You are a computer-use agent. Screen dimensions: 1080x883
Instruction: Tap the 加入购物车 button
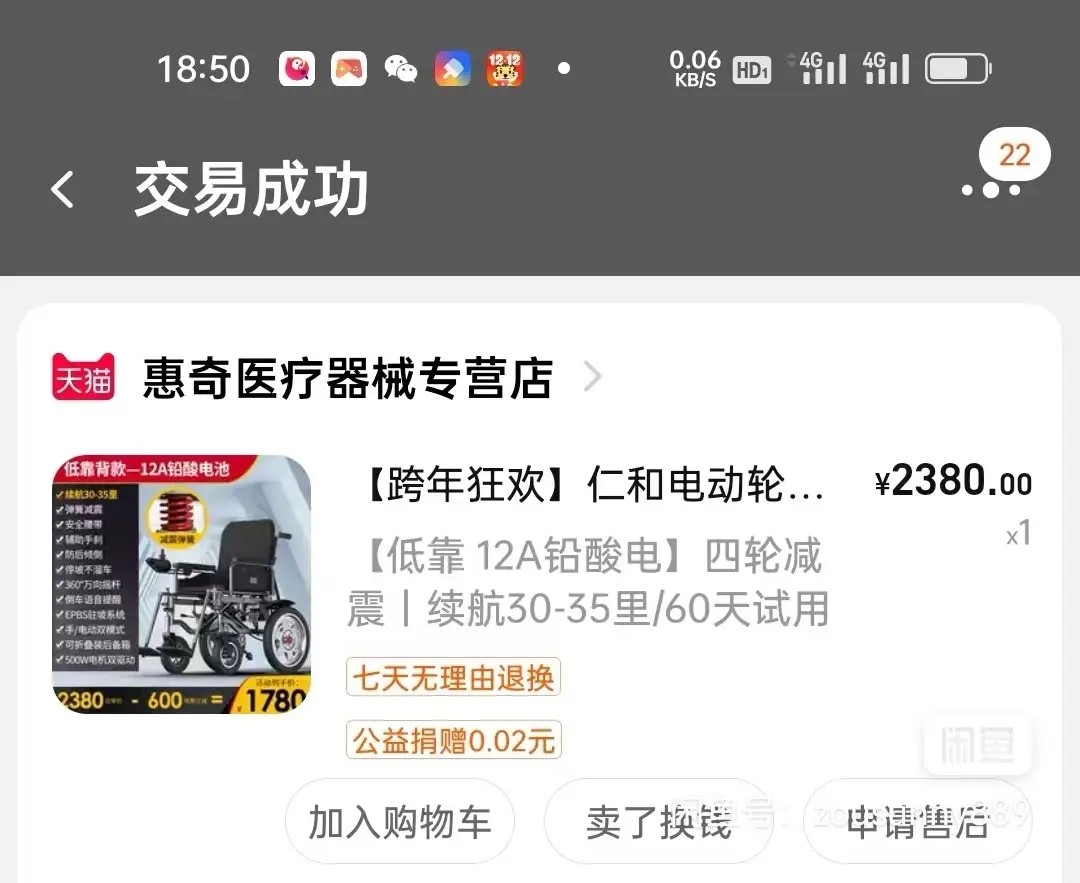coord(400,822)
